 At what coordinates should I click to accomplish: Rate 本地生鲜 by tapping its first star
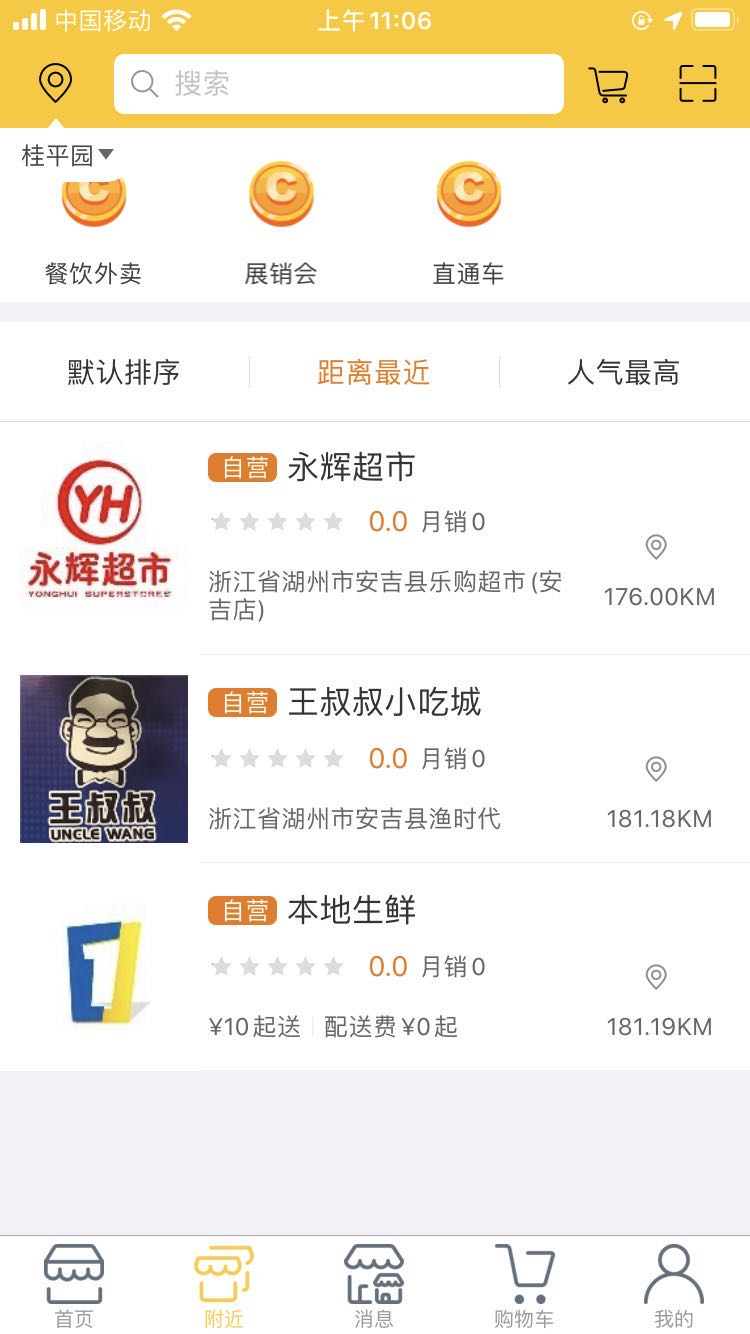coord(222,966)
